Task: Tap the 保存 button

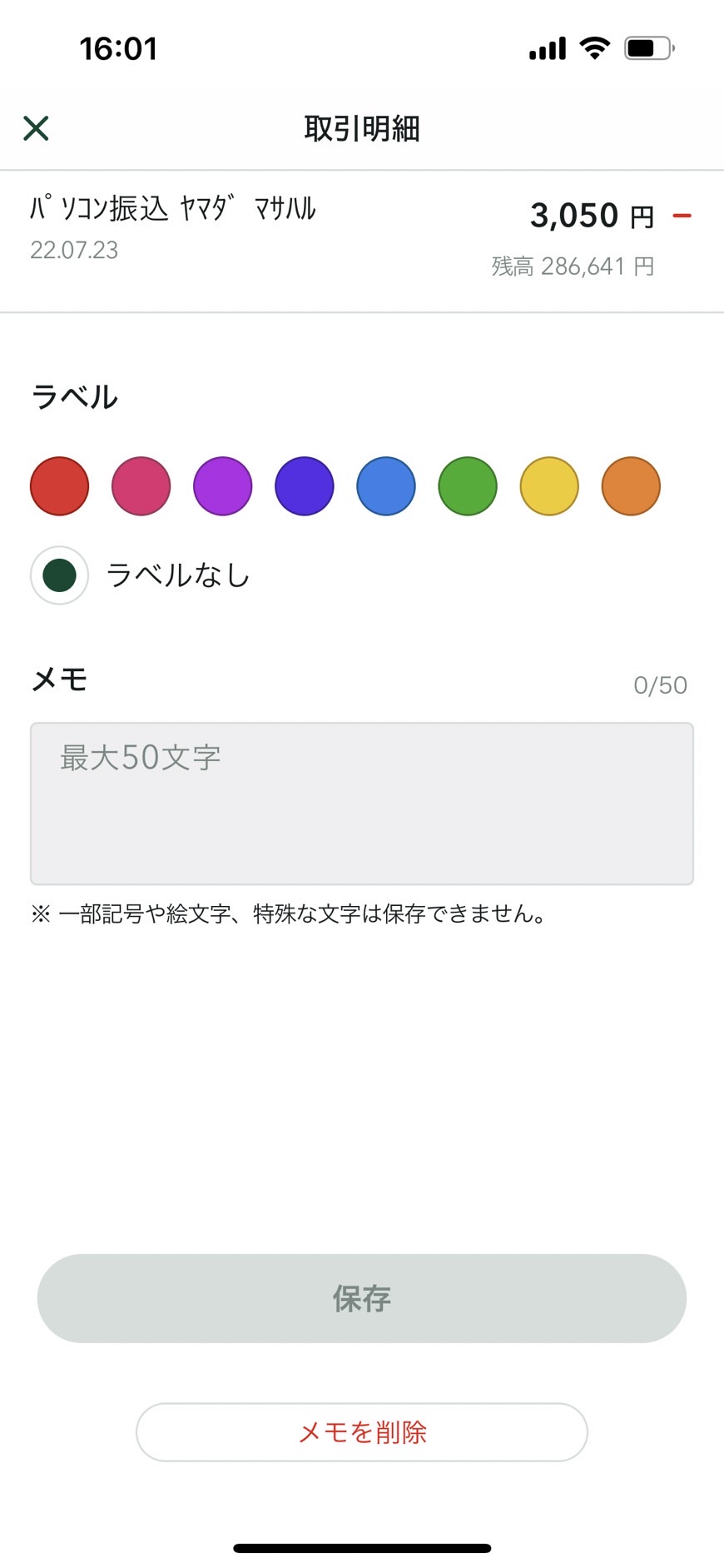Action: [x=362, y=1298]
